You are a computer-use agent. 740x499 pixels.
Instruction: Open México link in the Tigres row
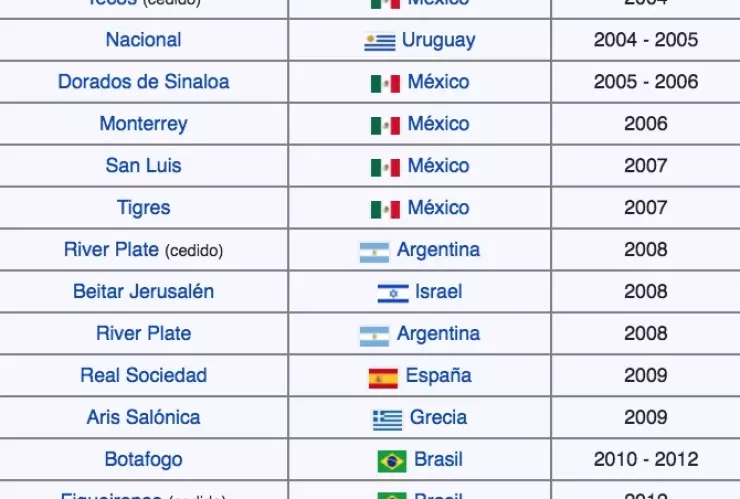pos(438,208)
